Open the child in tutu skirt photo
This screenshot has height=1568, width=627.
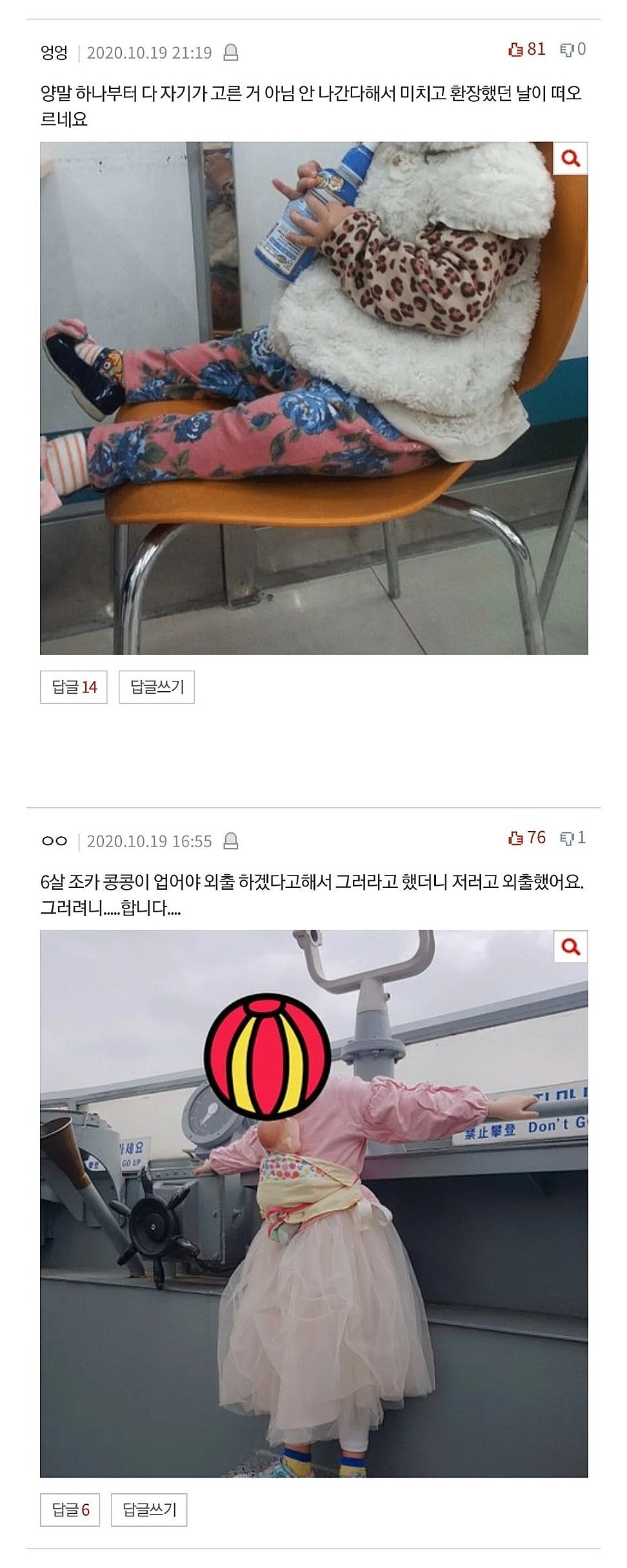pos(314,1204)
